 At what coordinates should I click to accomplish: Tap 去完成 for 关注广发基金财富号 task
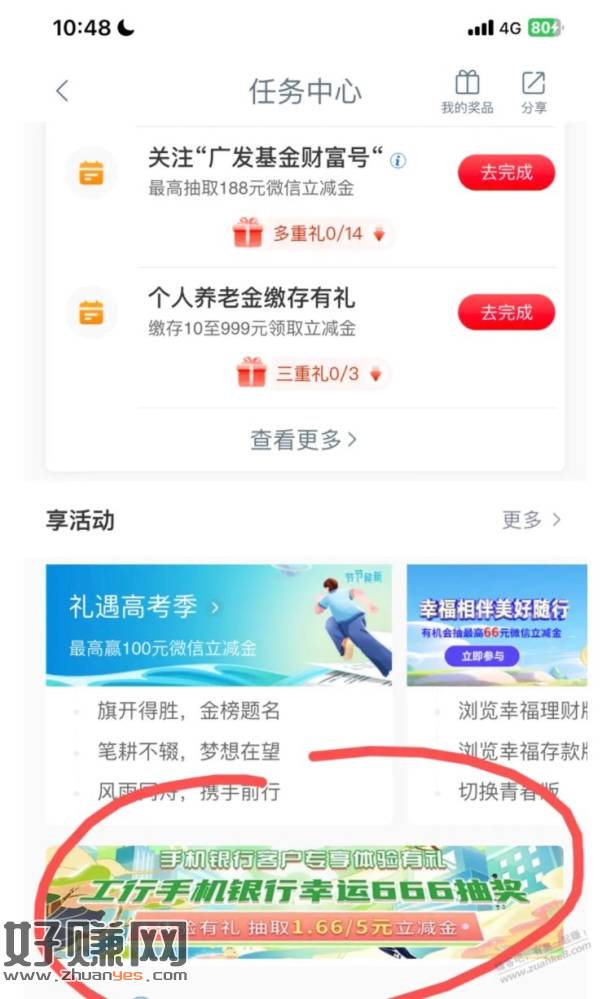point(506,172)
